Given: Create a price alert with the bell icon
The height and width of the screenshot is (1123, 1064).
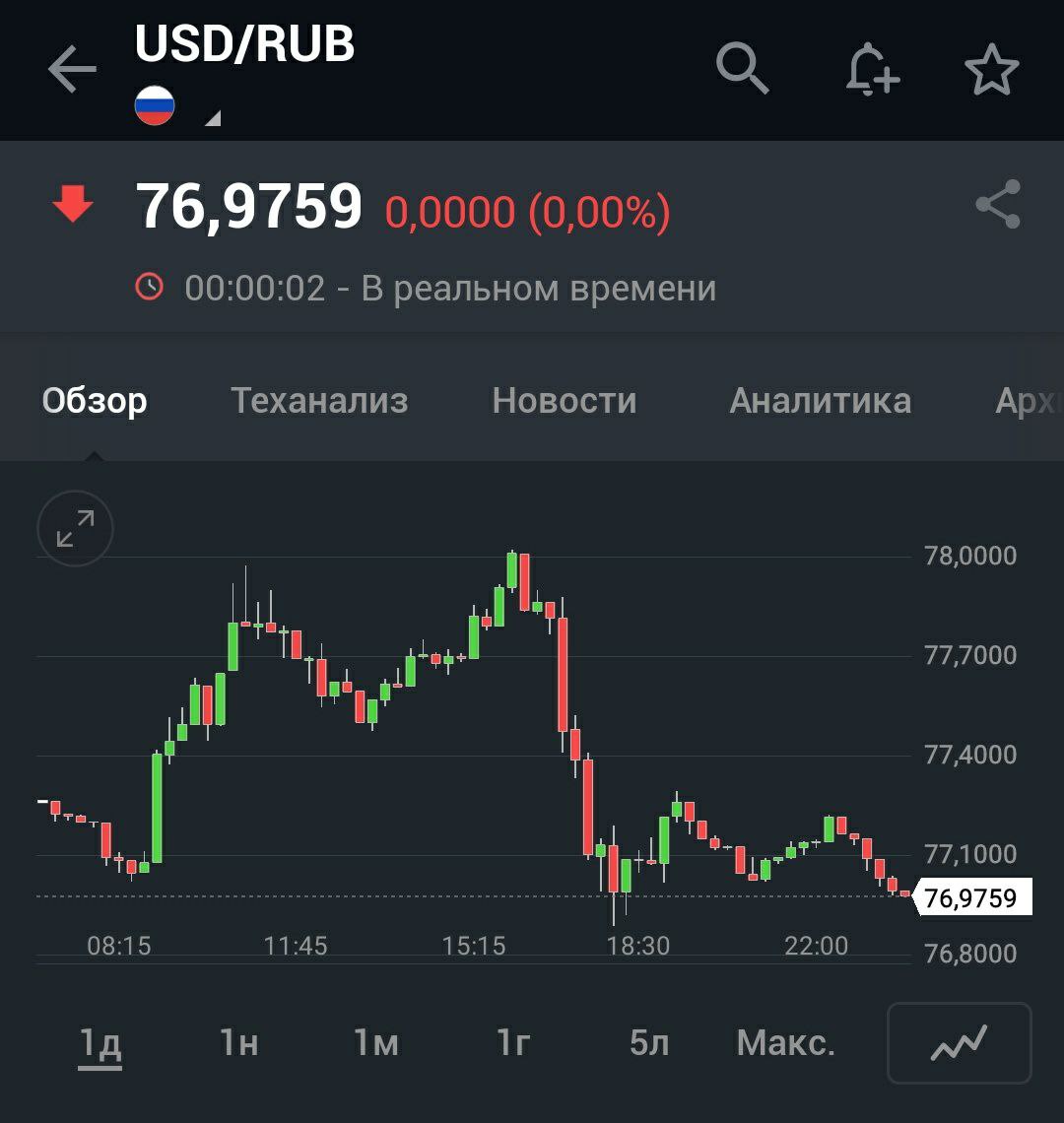Looking at the screenshot, I should pyautogui.click(x=871, y=71).
